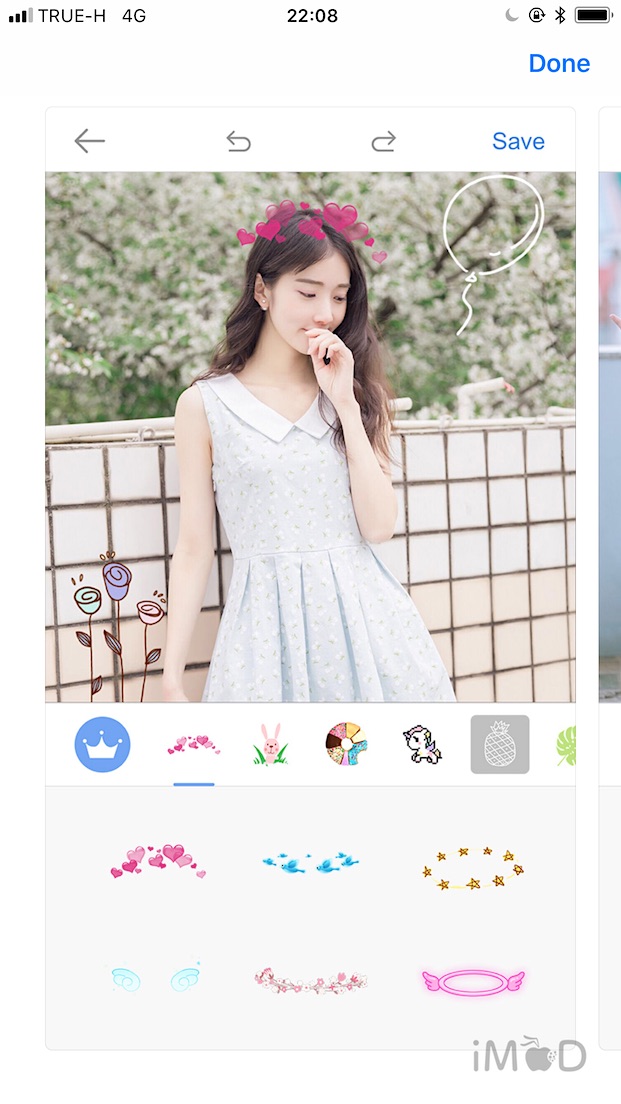Open the pixel unicorn sticker pack
The width and height of the screenshot is (621, 1104).
(420, 745)
